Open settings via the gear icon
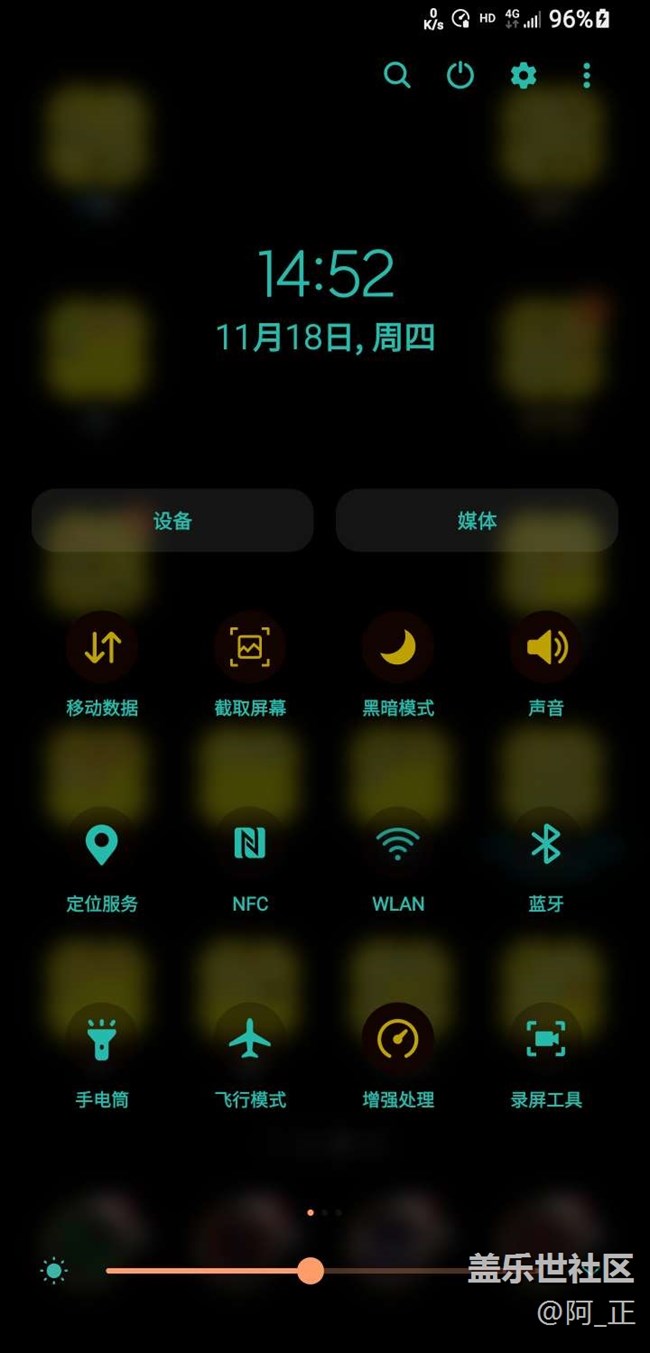Image resolution: width=650 pixels, height=1353 pixels. tap(523, 75)
